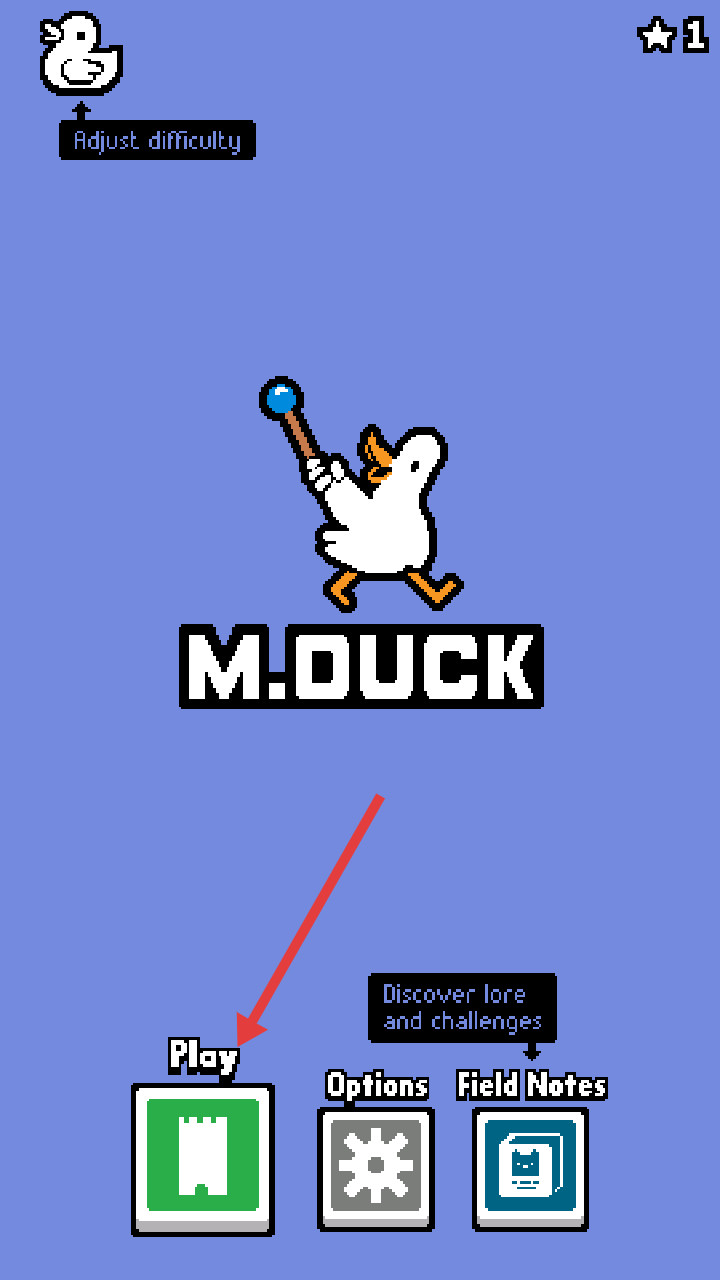
Task: Tap the duck icon to adjust difficulty
Action: pyautogui.click(x=81, y=54)
